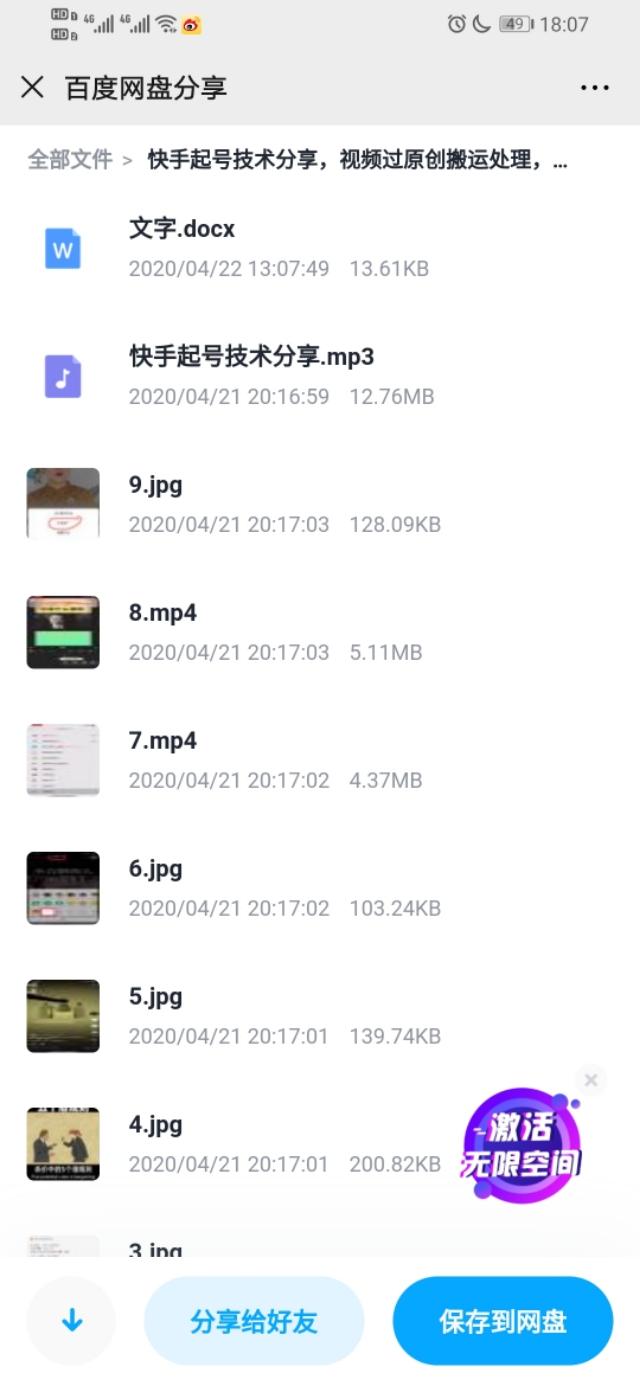Tap the download arrow button

coord(71,1321)
